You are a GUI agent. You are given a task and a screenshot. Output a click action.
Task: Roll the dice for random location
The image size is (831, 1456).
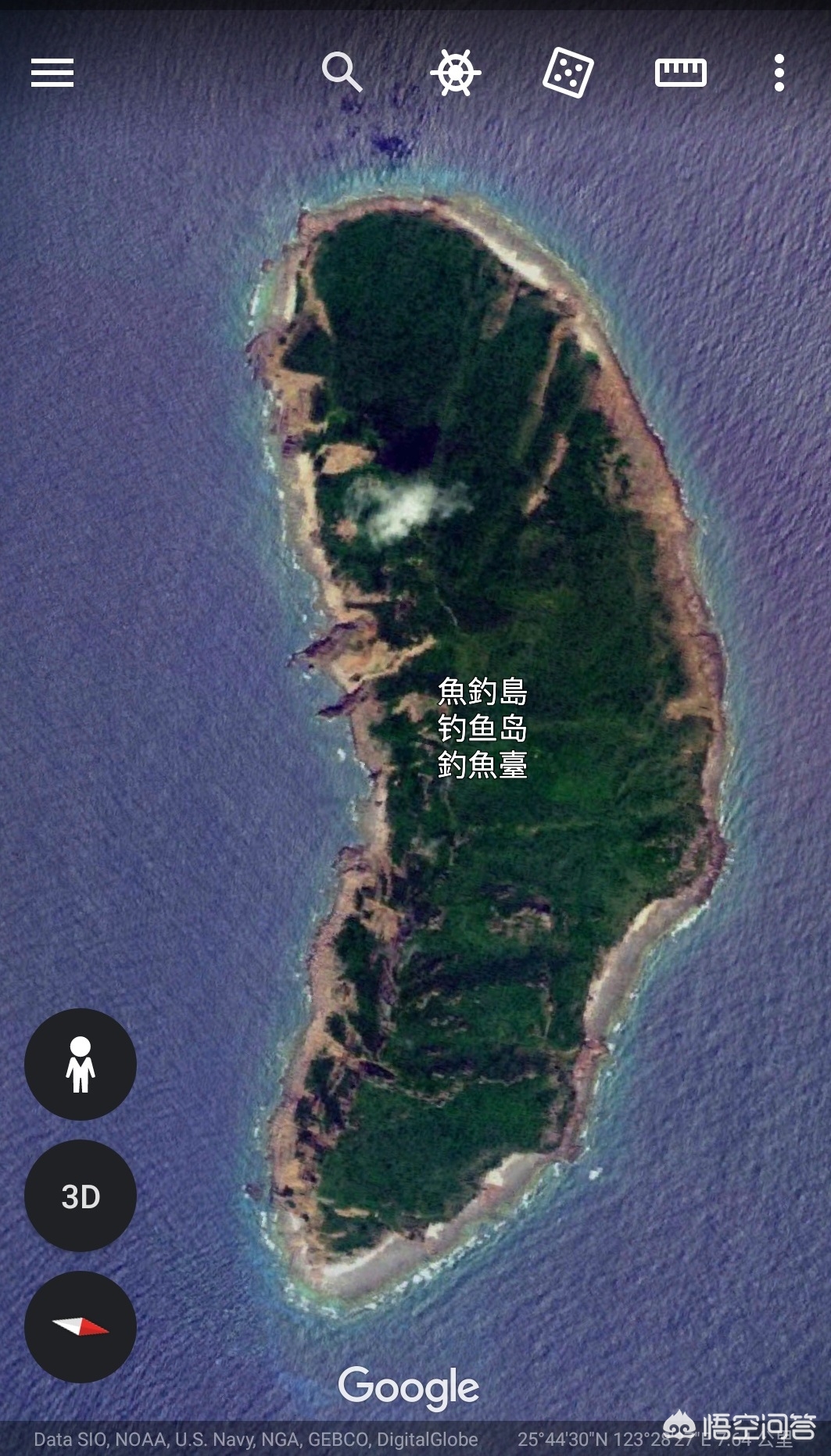tap(568, 73)
